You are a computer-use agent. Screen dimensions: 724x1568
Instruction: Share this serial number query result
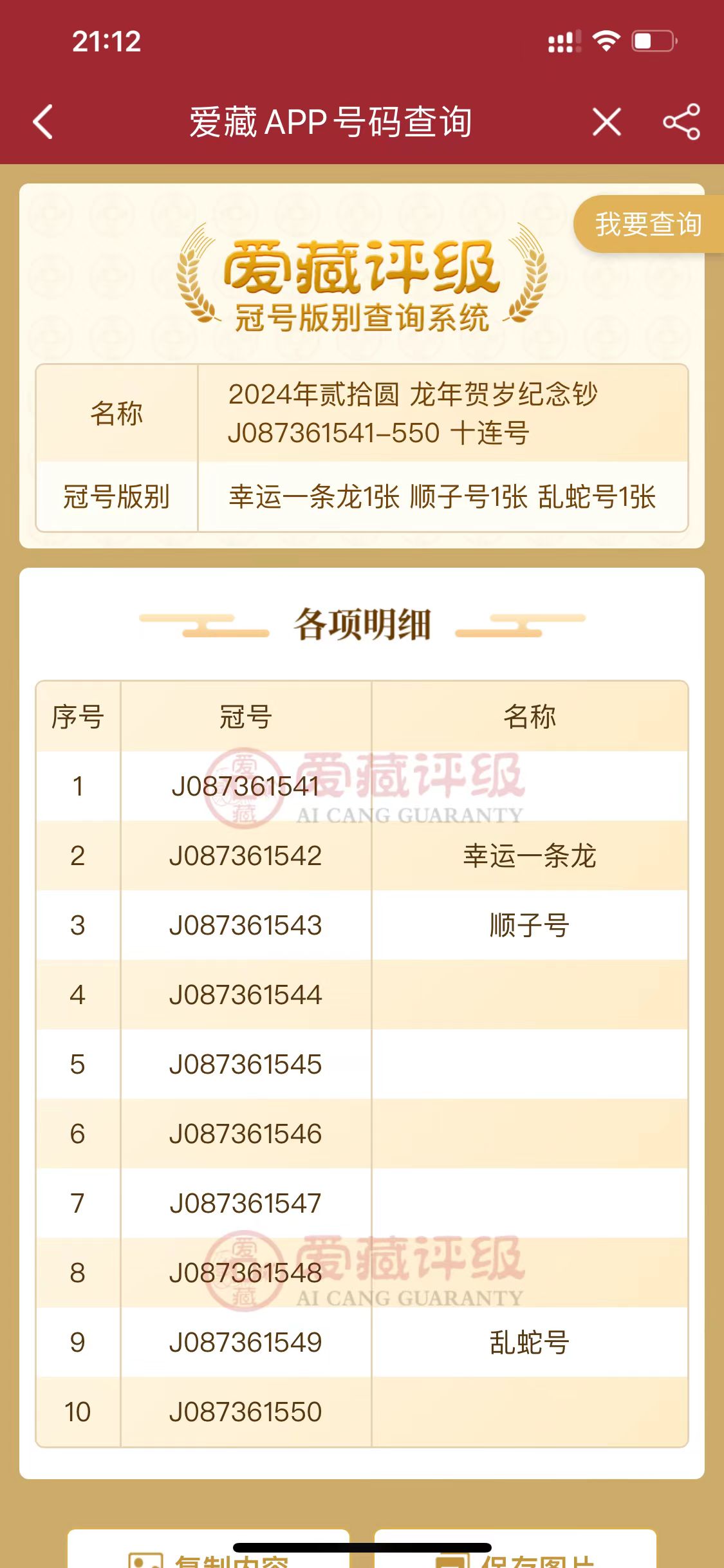(682, 122)
